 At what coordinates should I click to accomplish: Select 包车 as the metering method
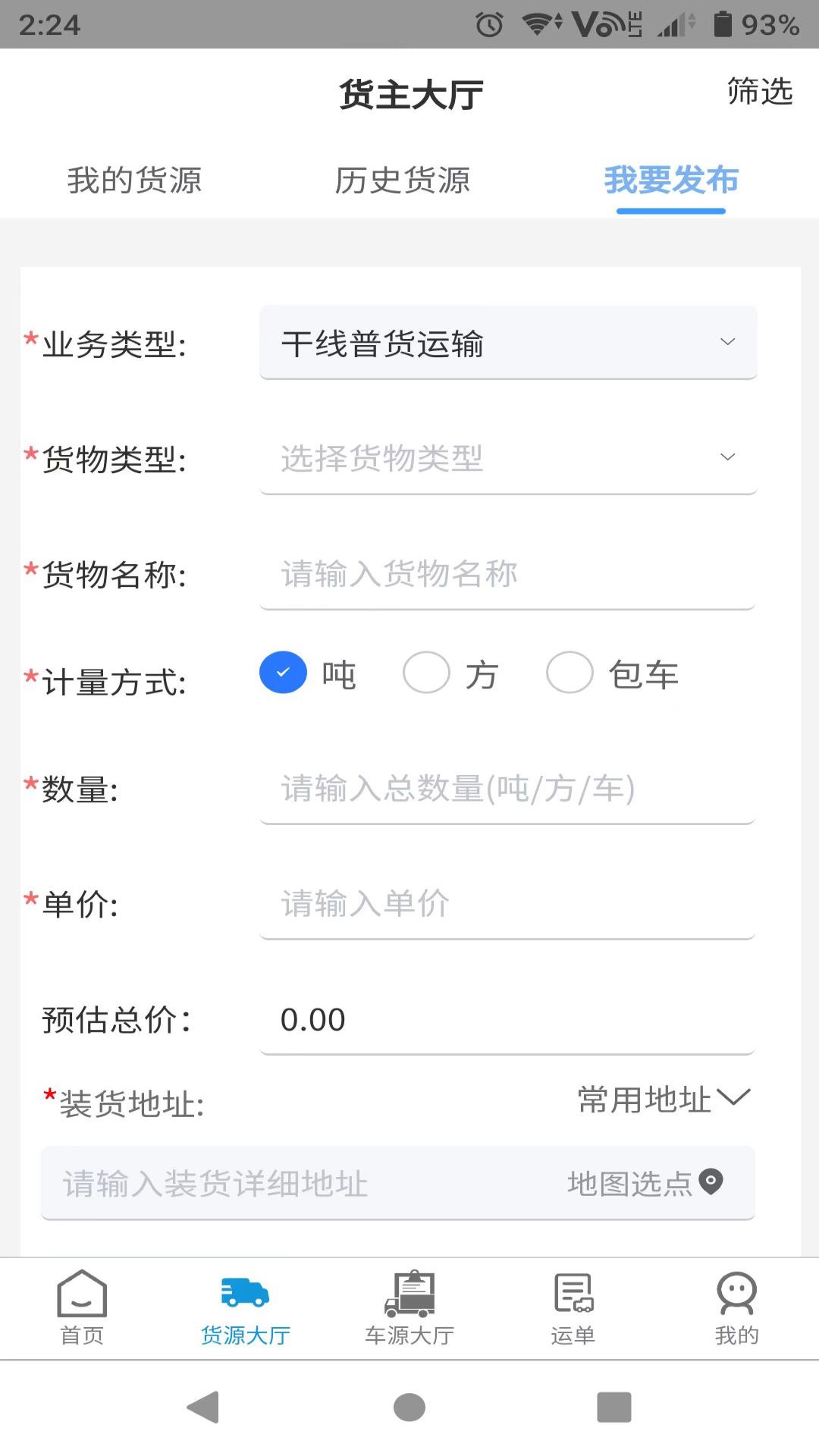(x=570, y=672)
